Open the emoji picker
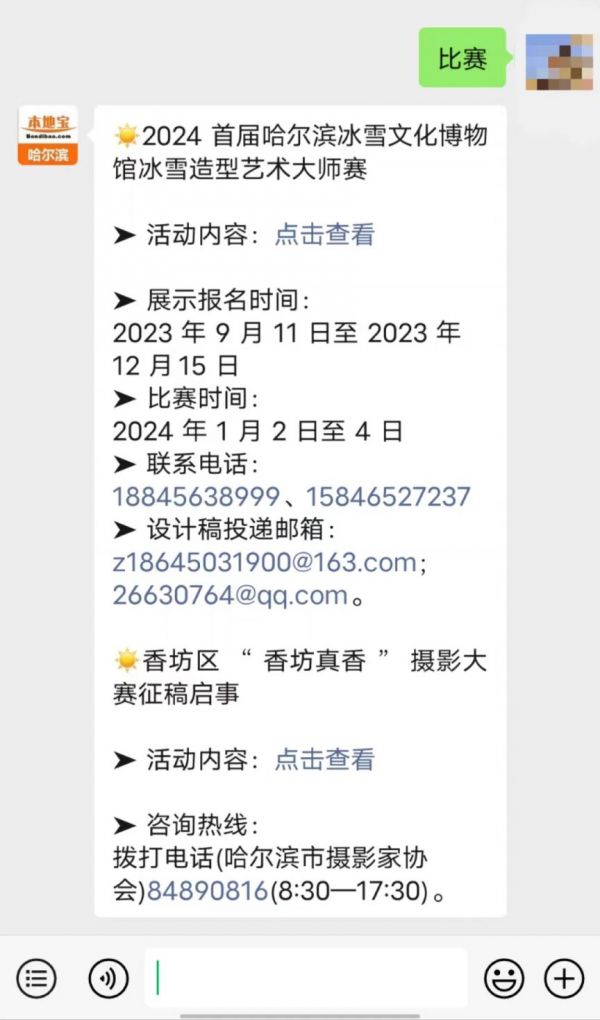 click(x=504, y=978)
